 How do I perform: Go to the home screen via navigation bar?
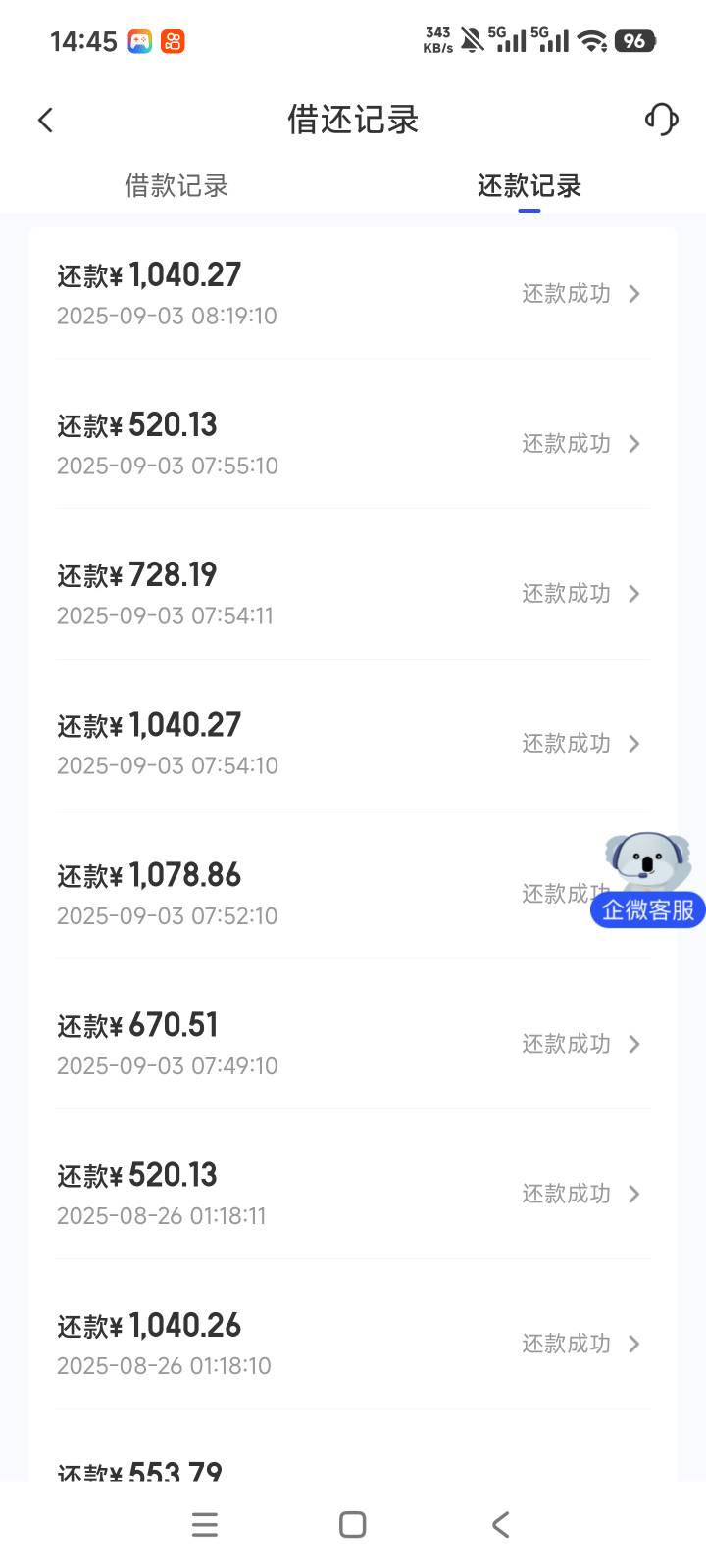point(352,1524)
